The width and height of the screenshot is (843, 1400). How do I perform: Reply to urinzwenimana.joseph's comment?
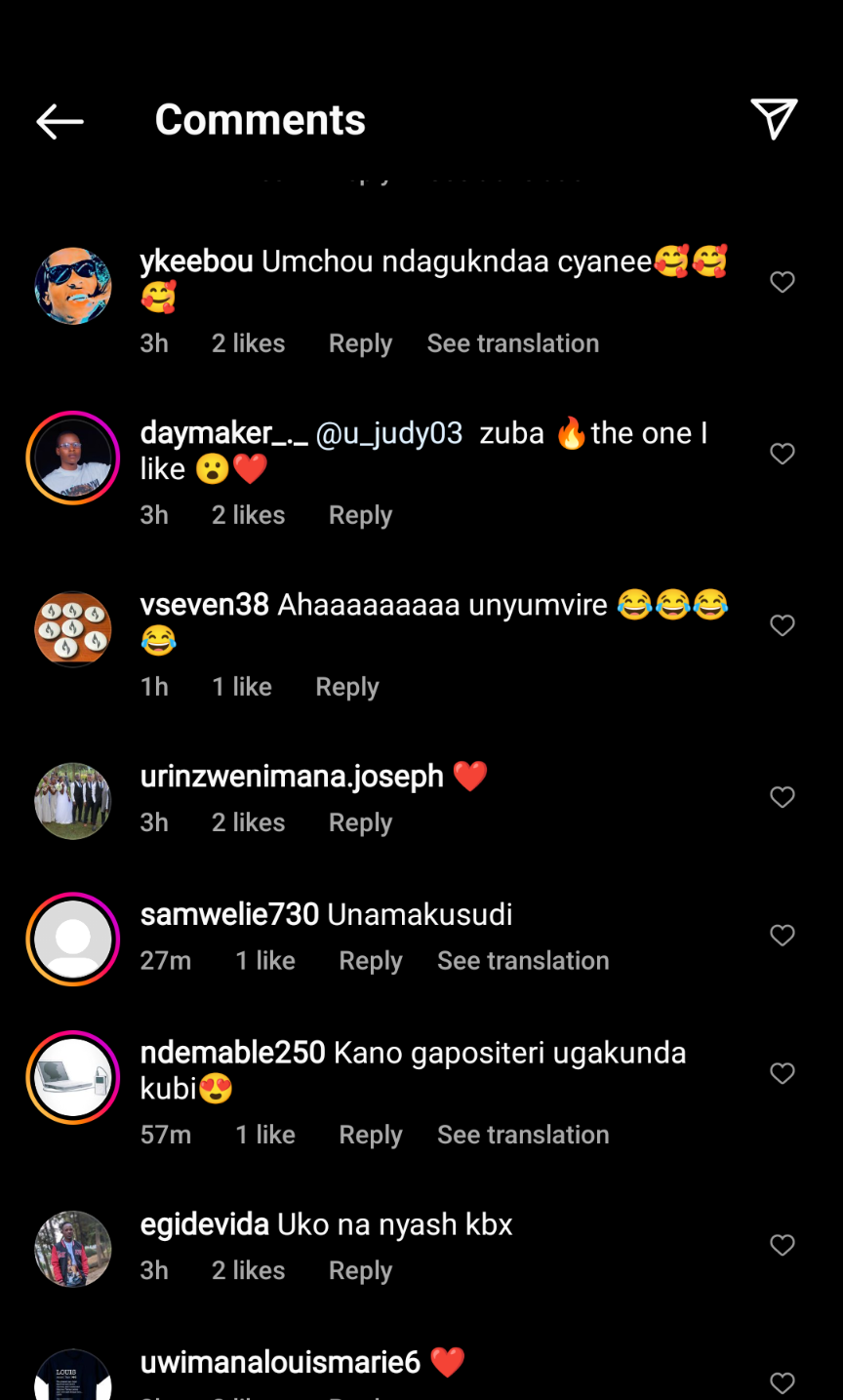360,822
